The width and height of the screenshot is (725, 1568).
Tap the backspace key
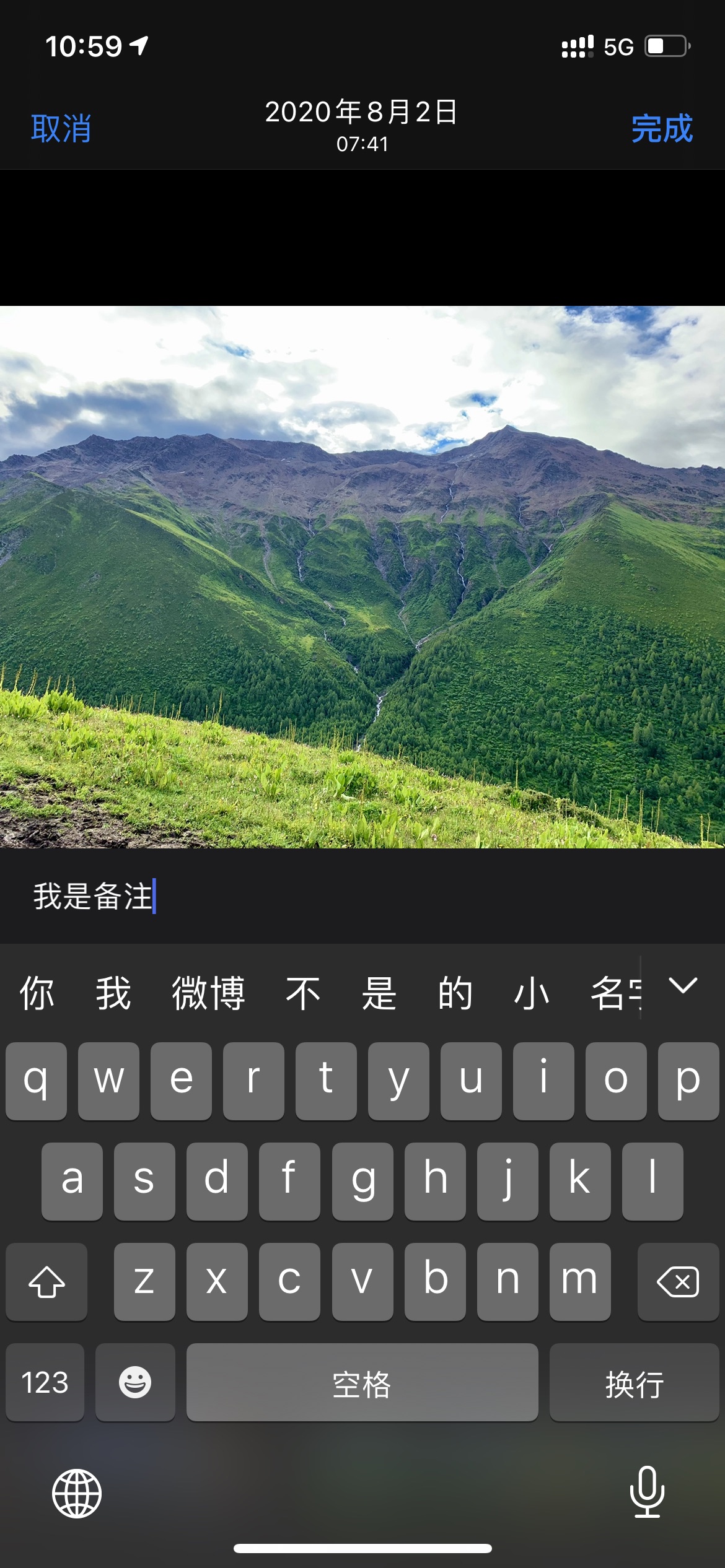[678, 1281]
